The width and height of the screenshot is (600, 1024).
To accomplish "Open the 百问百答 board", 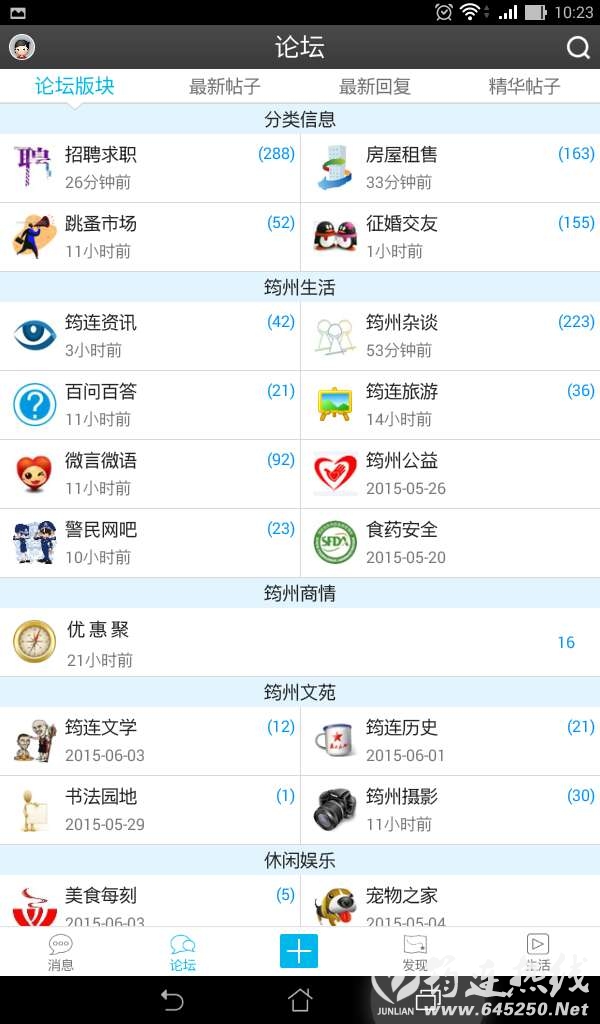I will coord(150,405).
